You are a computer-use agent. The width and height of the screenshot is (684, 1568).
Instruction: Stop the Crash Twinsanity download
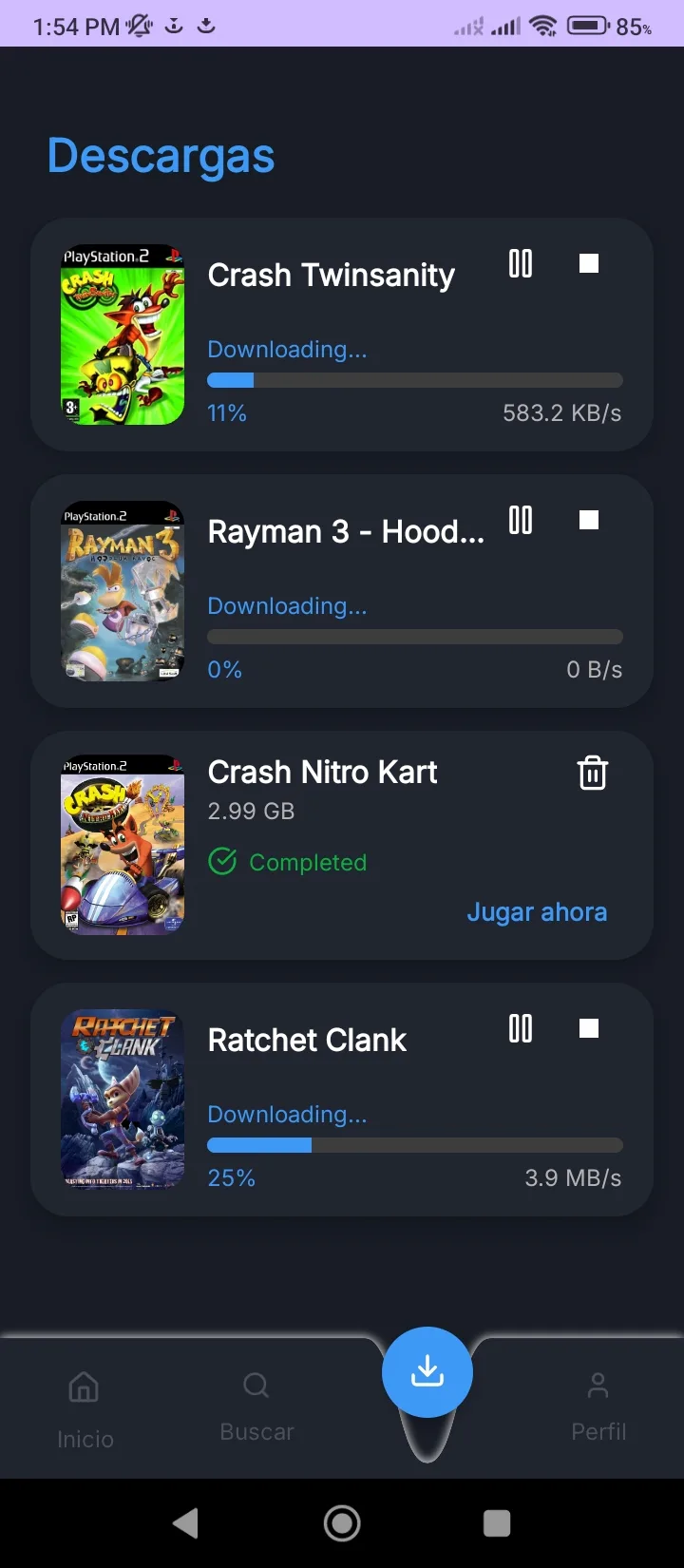click(589, 263)
